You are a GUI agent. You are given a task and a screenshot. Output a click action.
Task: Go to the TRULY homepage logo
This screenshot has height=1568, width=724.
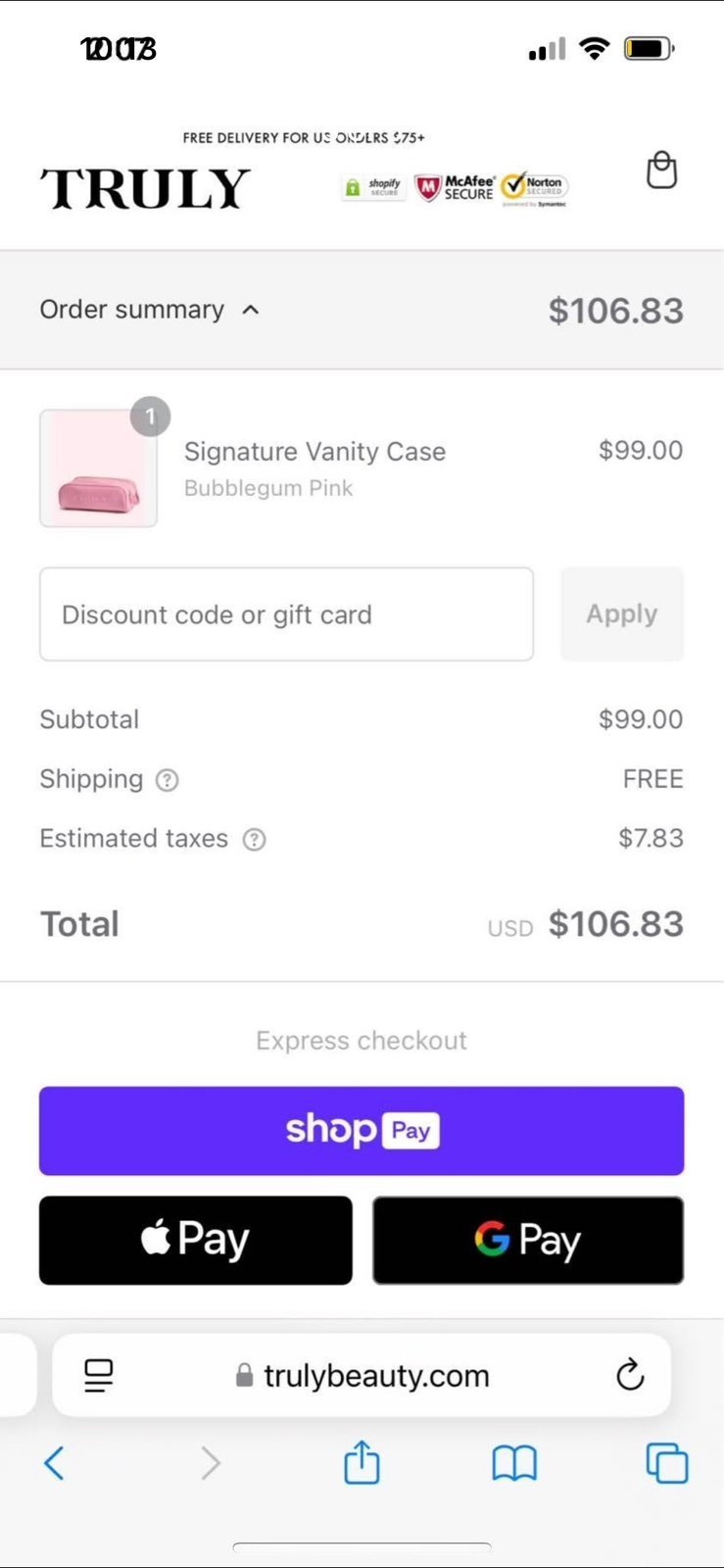pyautogui.click(x=145, y=189)
